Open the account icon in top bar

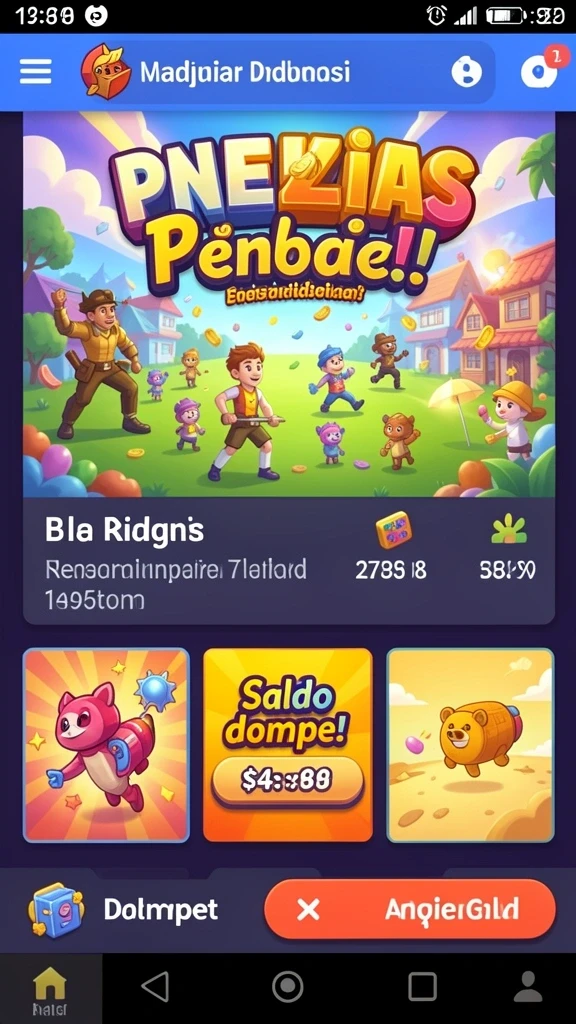(466, 72)
